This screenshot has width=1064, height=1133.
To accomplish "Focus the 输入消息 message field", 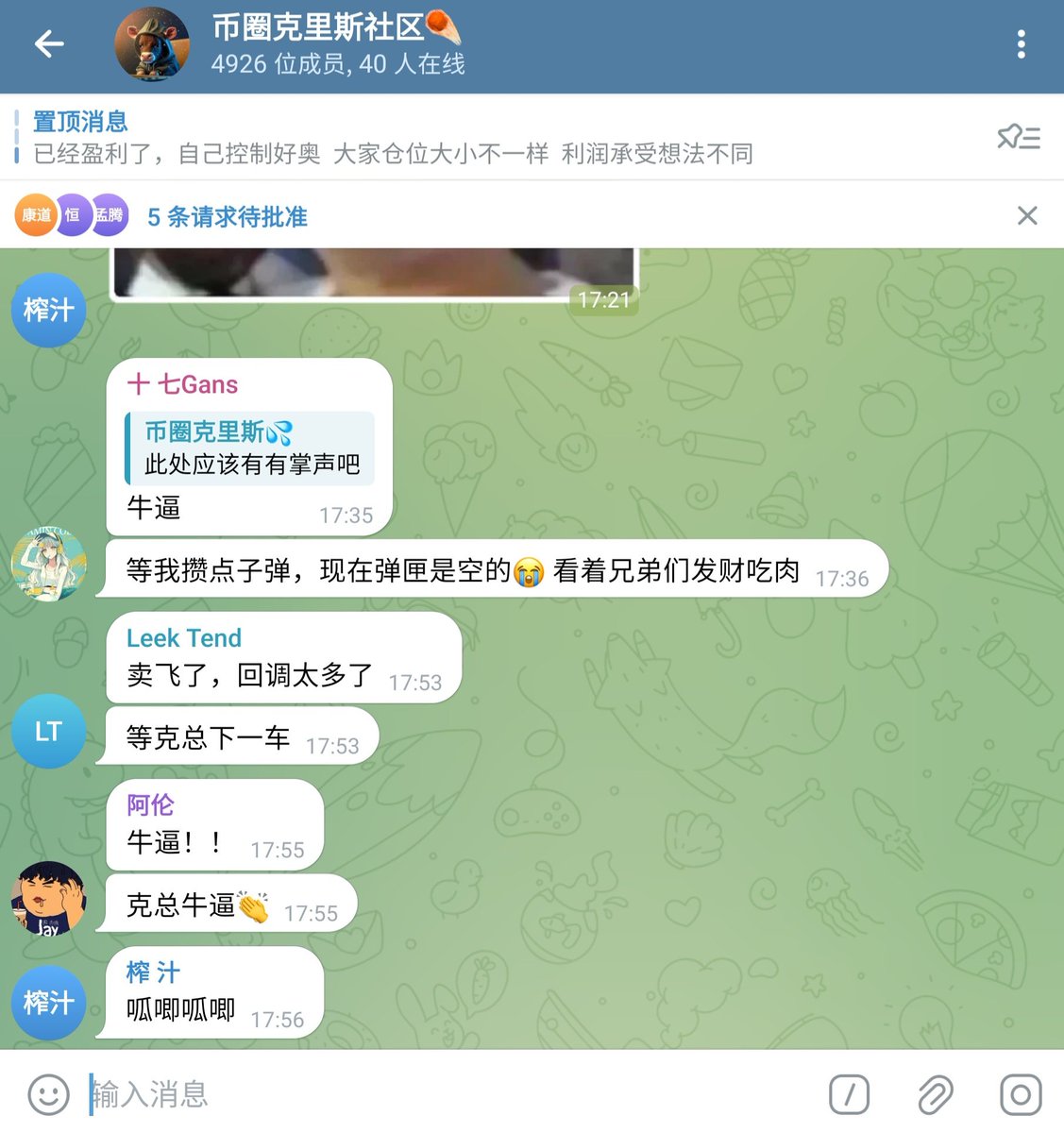I will point(425,1094).
